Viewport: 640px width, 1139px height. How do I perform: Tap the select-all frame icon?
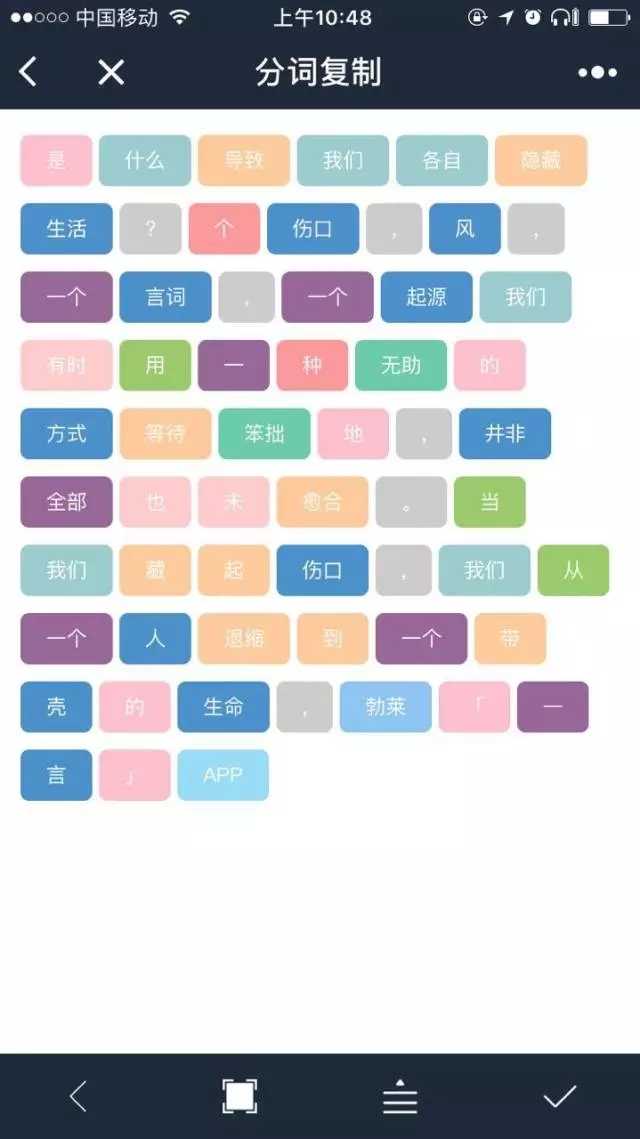239,1097
